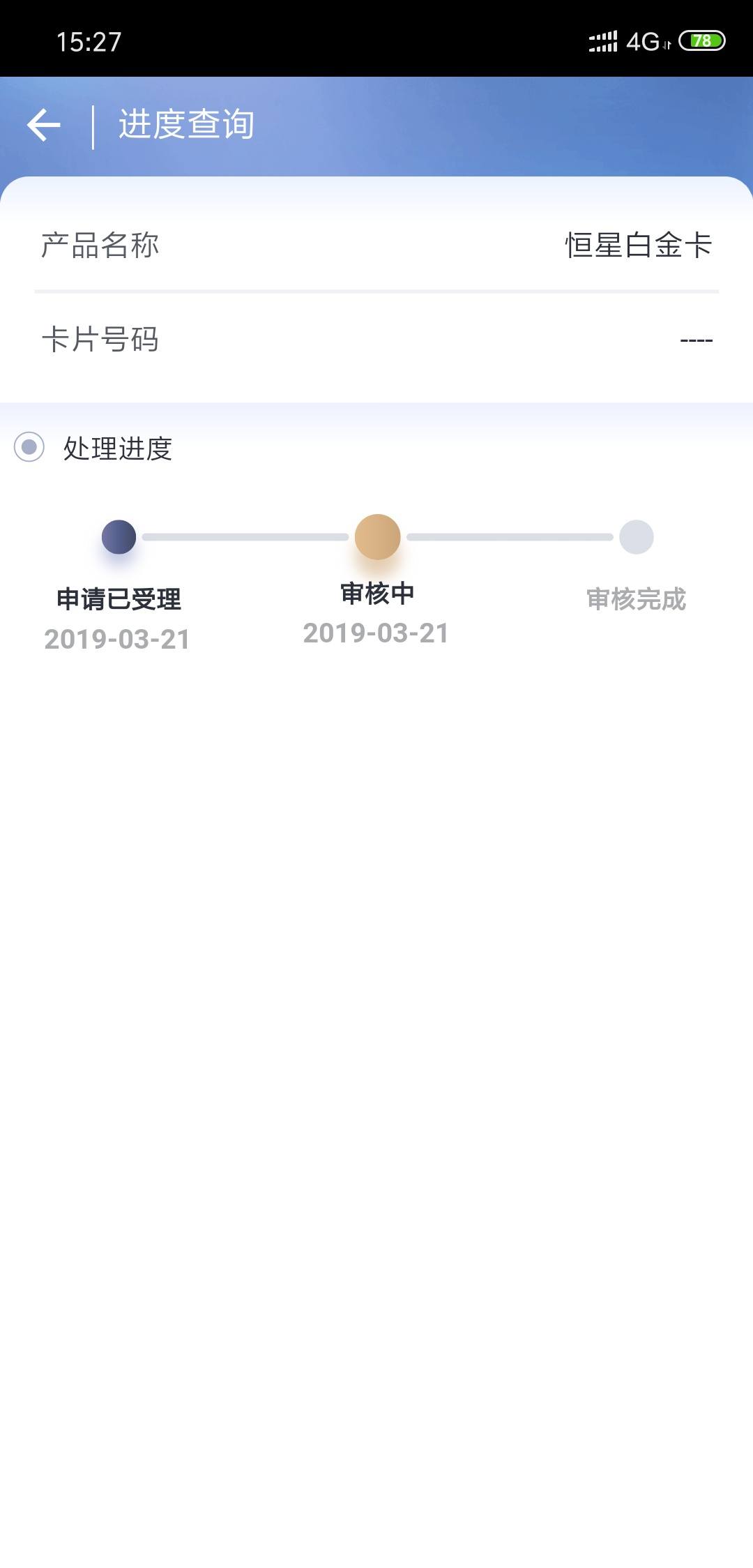Go back from the 进度查询 page
The height and width of the screenshot is (1568, 753).
44,126
